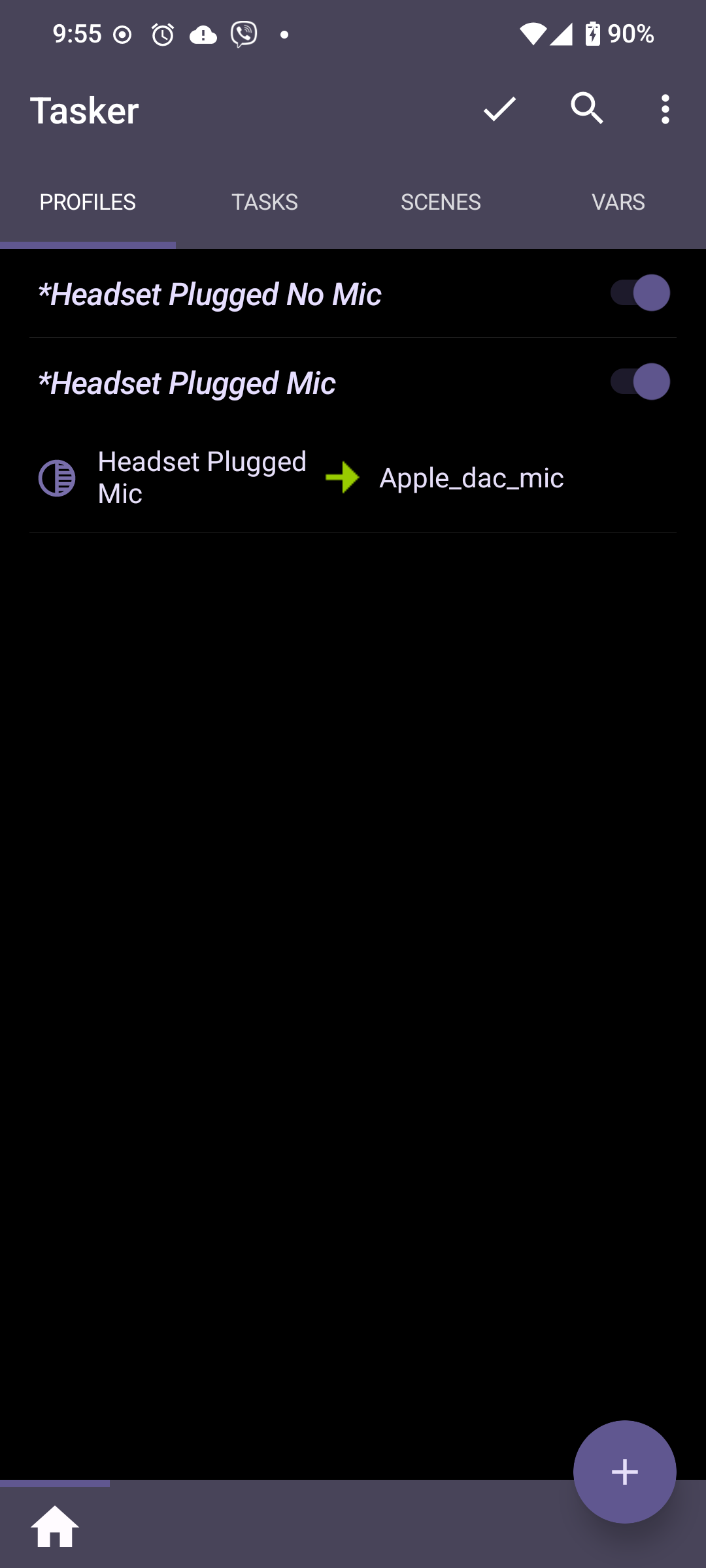Toggle the battery indicator at ninety percent
The image size is (706, 1568).
point(592,34)
